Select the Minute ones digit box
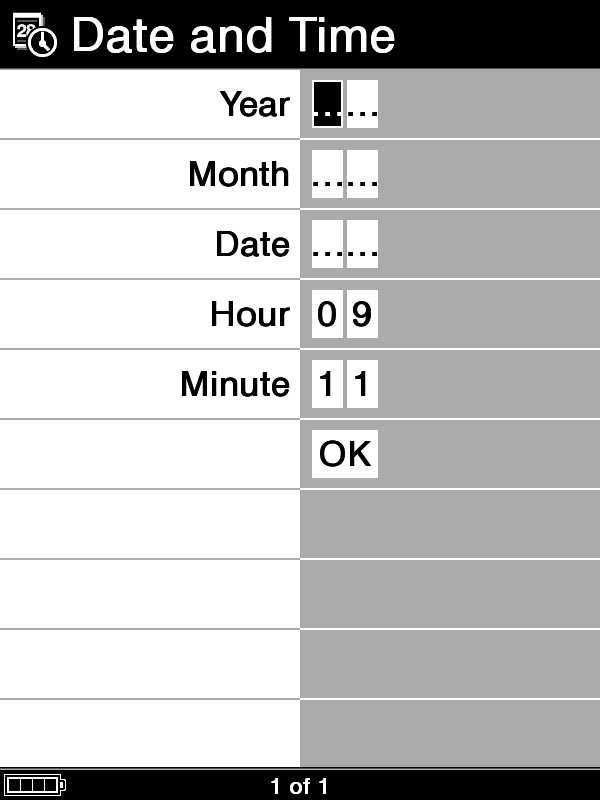 [x=362, y=384]
